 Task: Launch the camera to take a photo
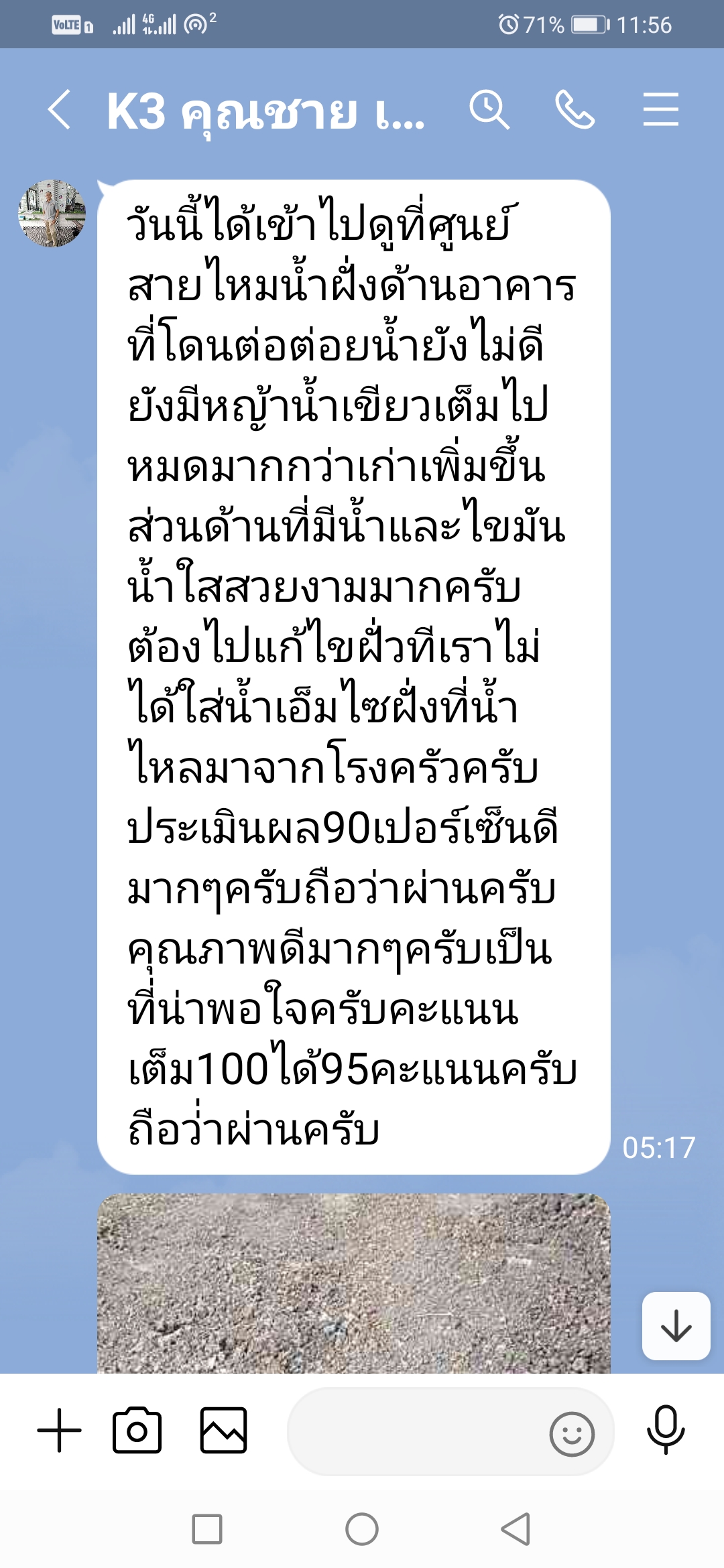point(137,1431)
